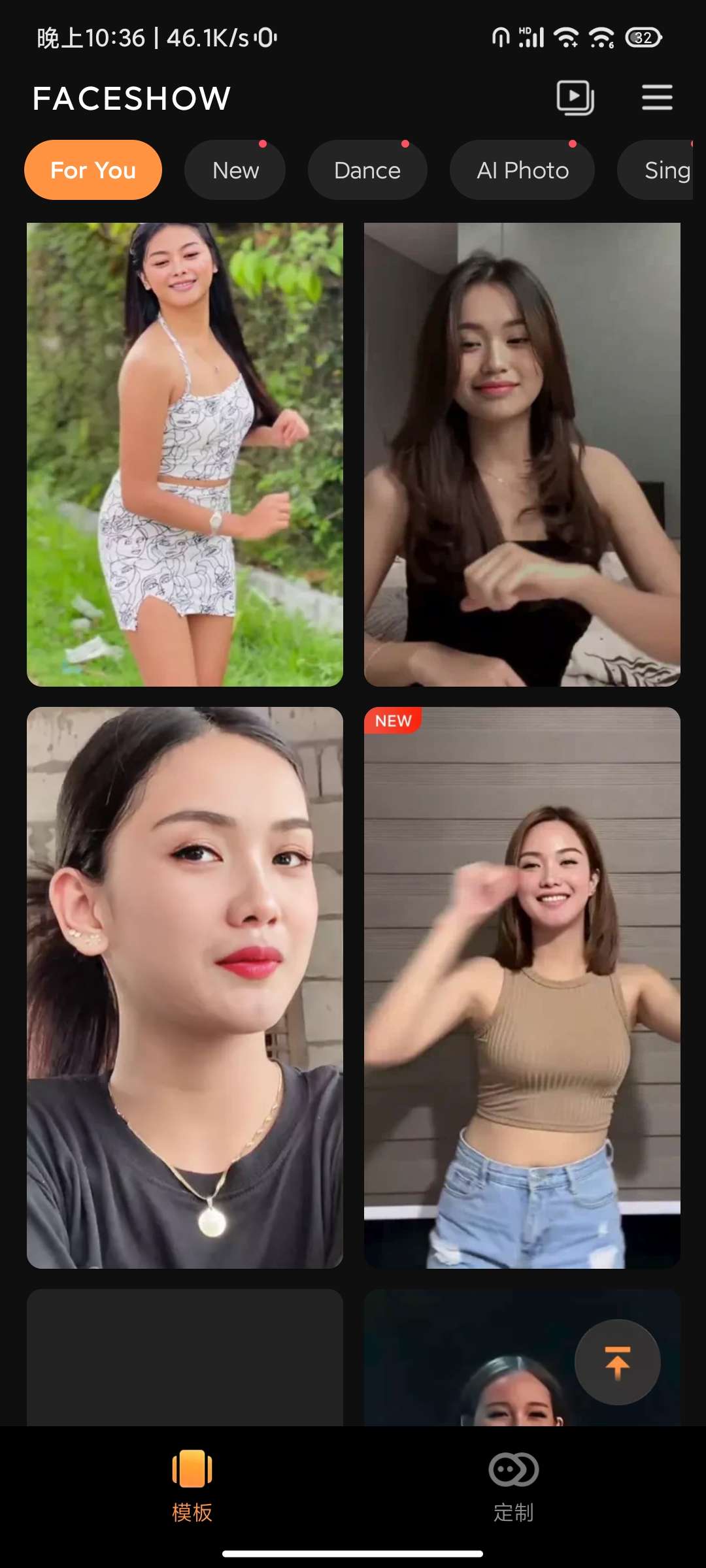
Task: Open the template tagged NEW
Action: click(522, 987)
